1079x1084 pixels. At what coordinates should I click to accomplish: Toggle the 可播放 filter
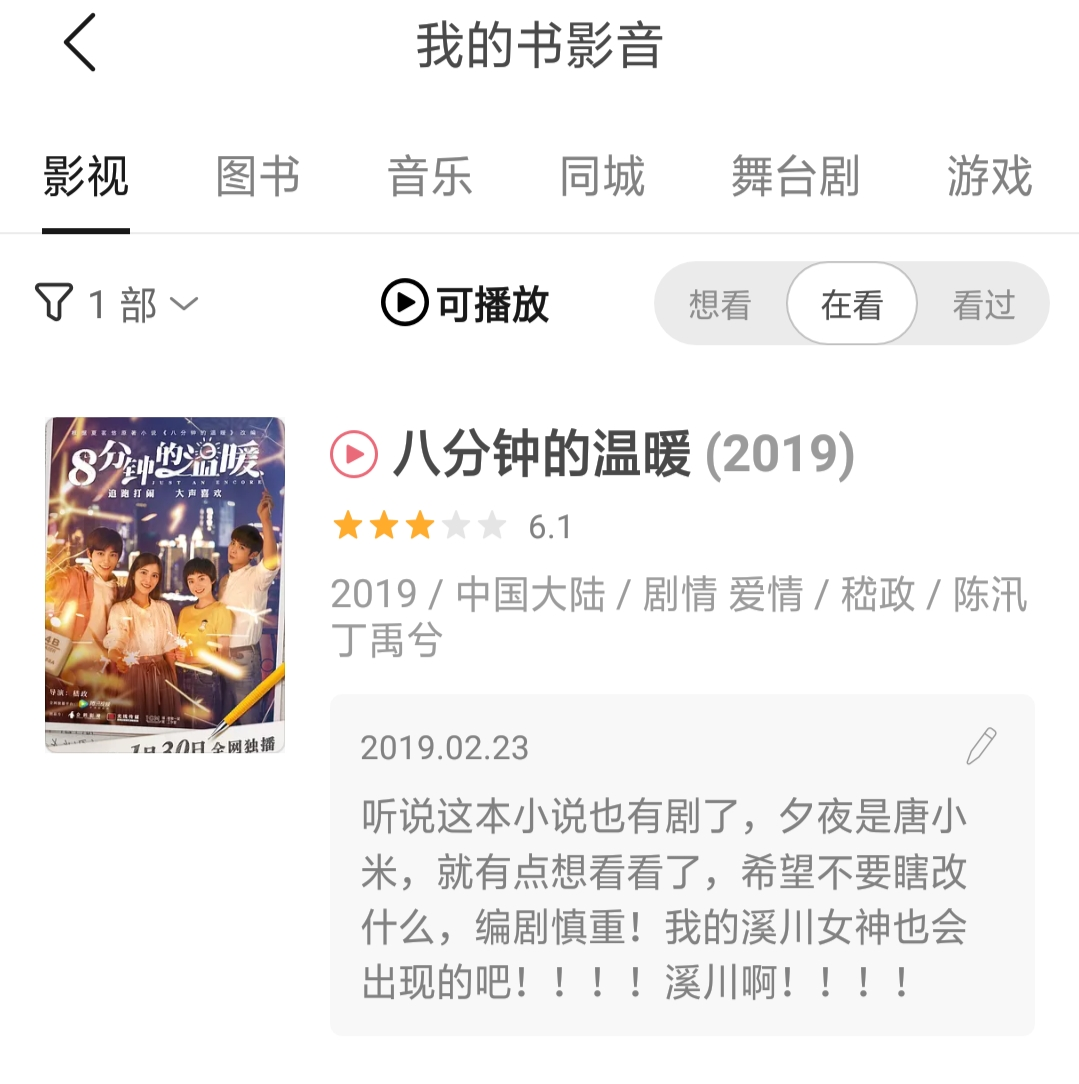coord(465,303)
